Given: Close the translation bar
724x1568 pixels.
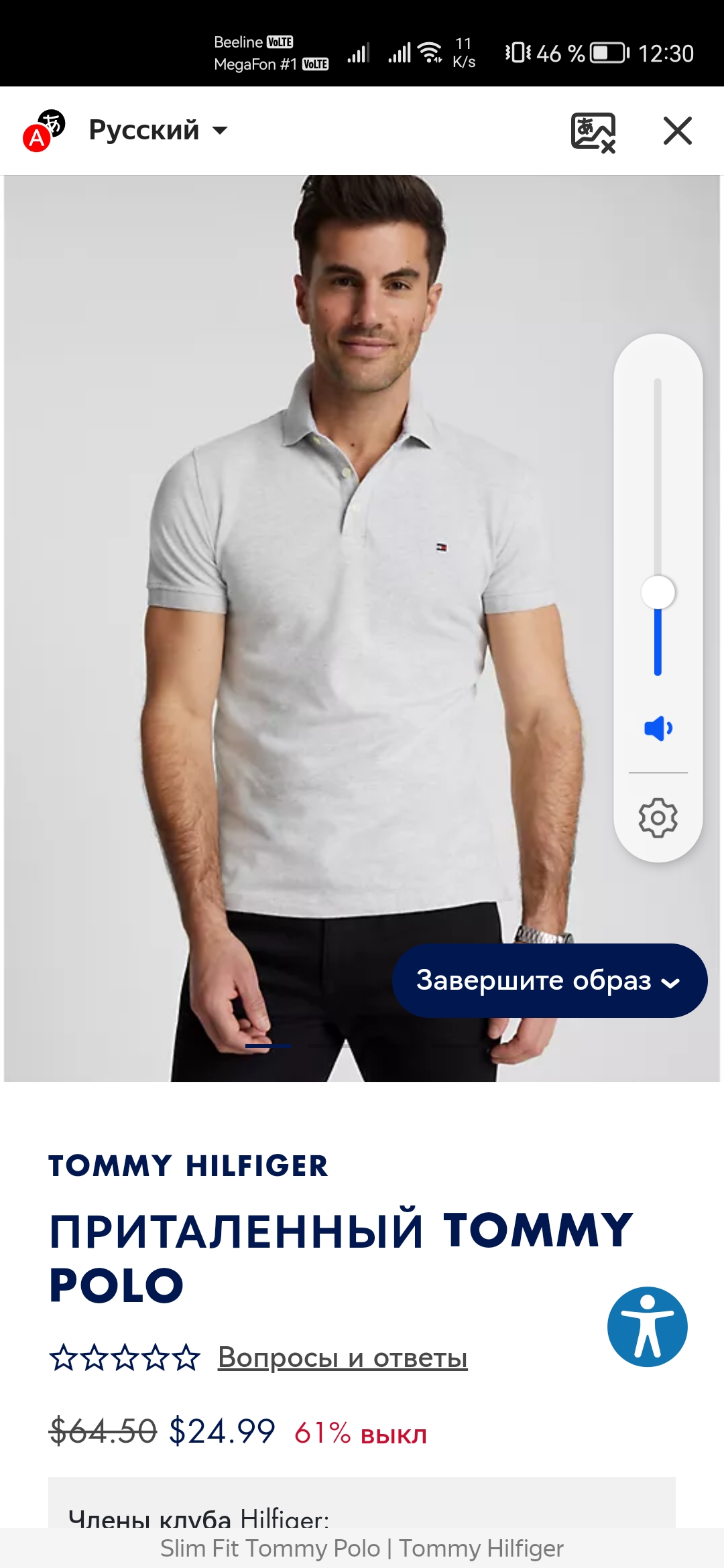Looking at the screenshot, I should [677, 131].
